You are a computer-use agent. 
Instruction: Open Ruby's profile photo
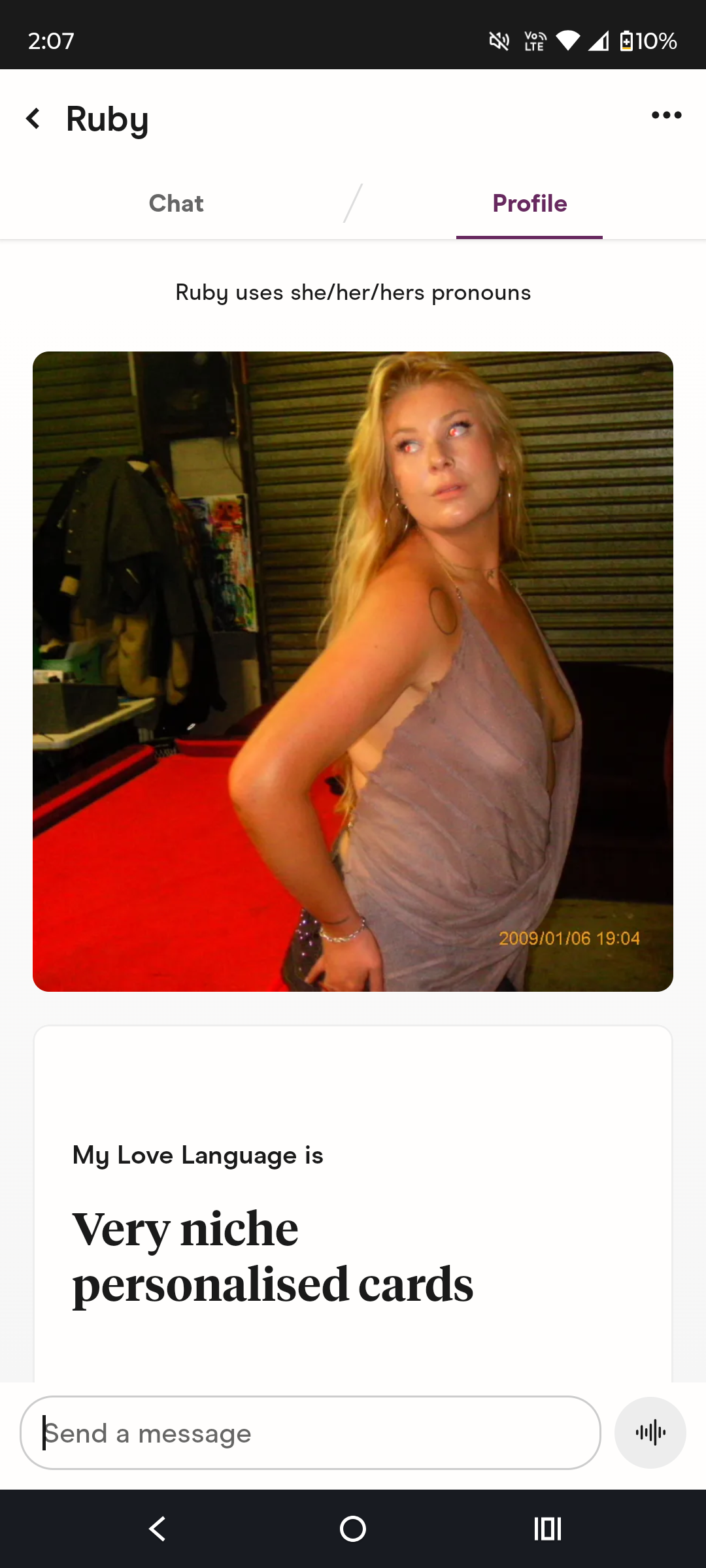coord(353,671)
